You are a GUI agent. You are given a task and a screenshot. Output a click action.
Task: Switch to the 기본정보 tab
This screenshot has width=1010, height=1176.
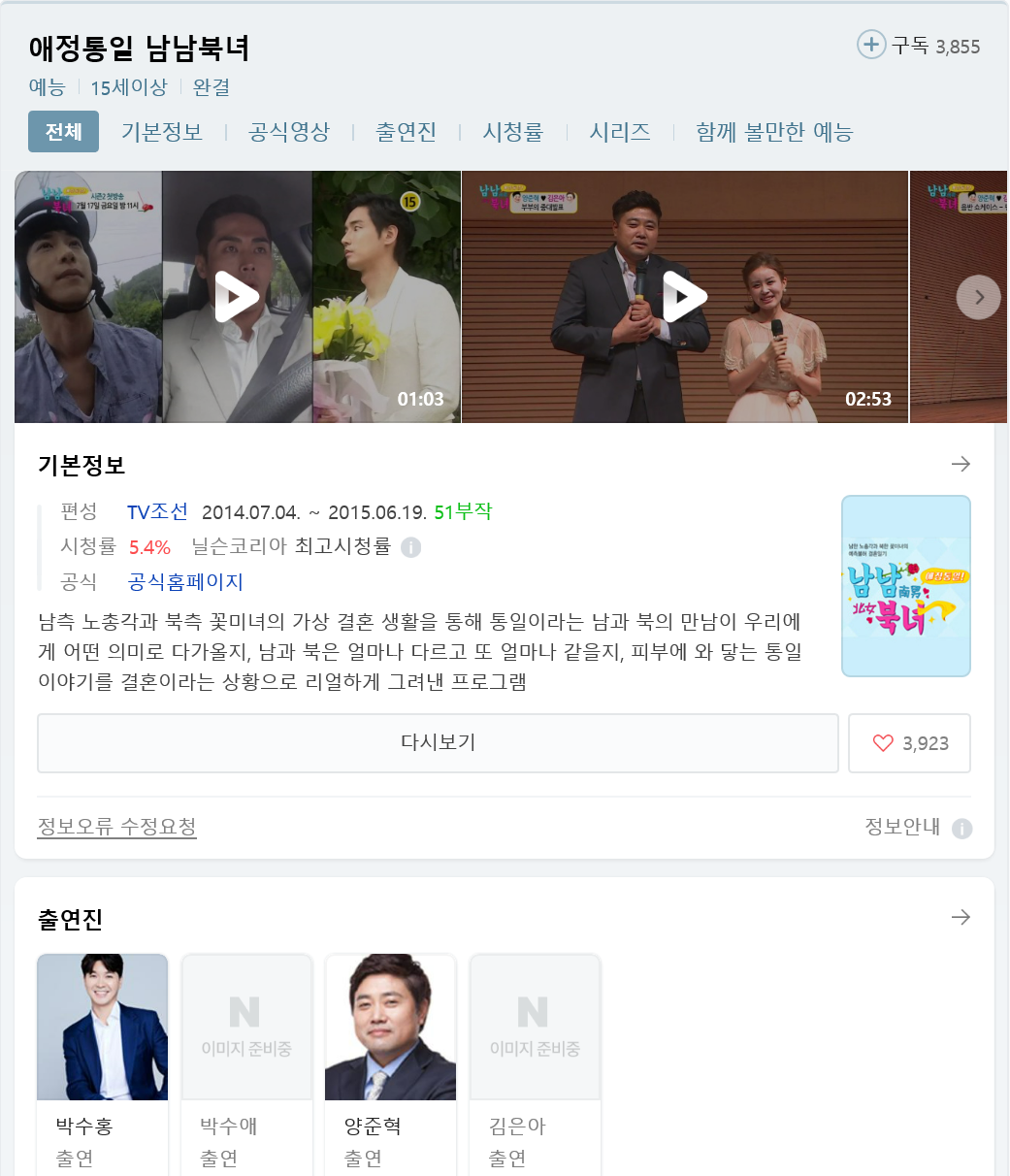click(x=162, y=132)
